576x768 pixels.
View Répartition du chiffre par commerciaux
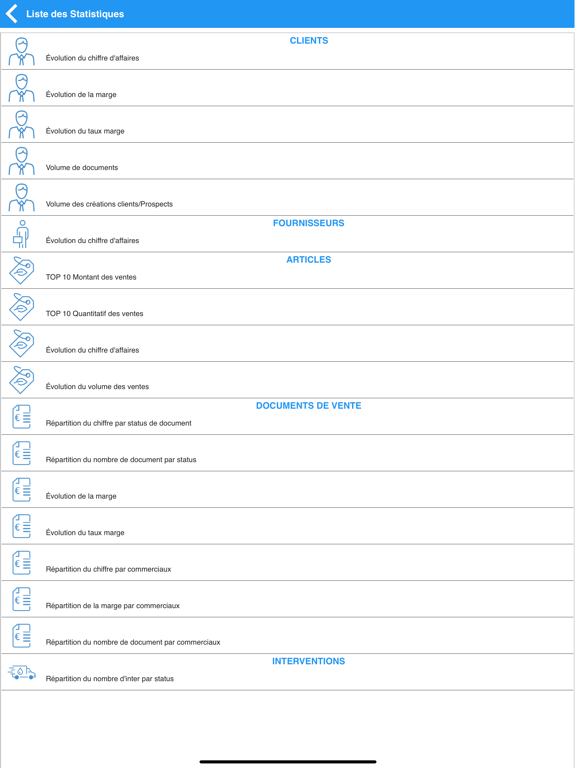pyautogui.click(x=288, y=563)
